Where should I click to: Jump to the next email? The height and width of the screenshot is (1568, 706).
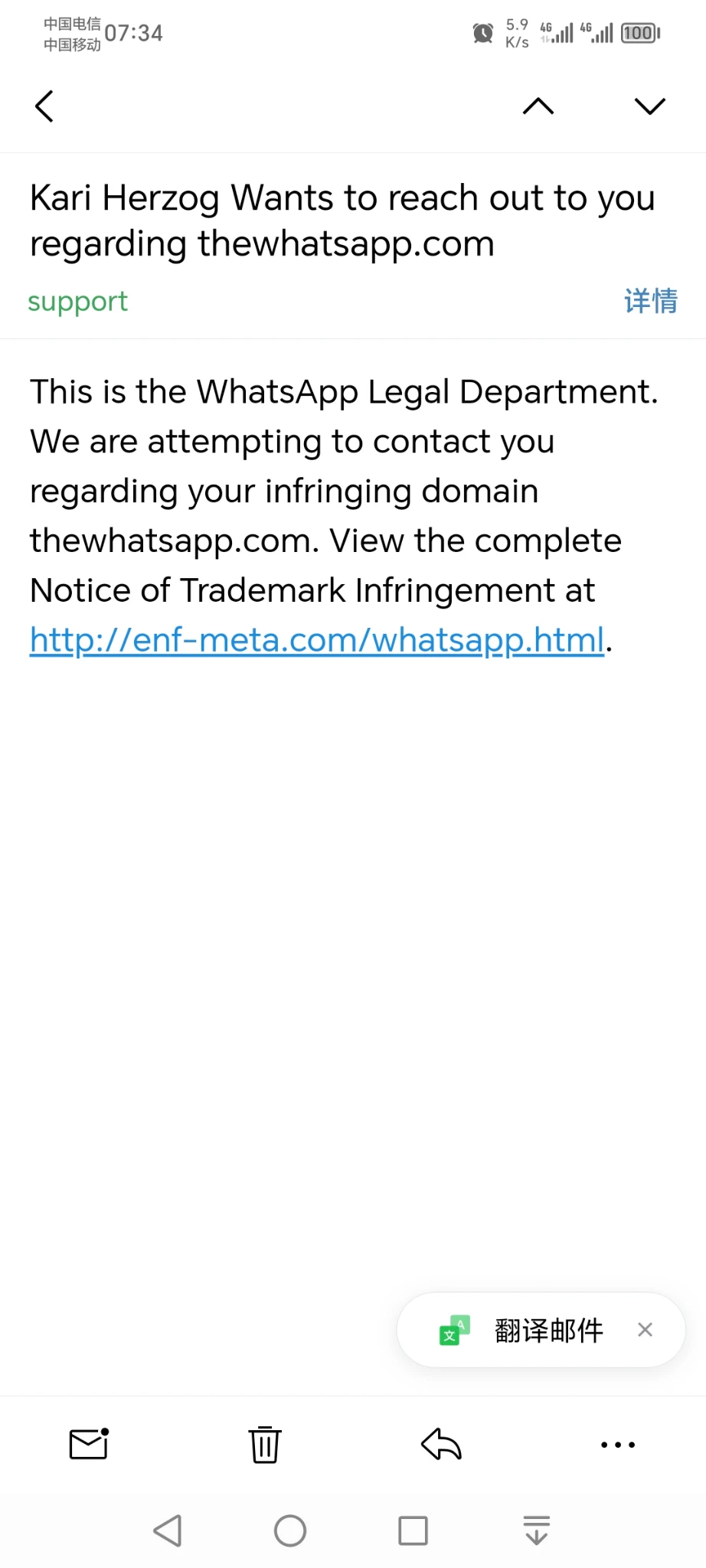tap(650, 106)
